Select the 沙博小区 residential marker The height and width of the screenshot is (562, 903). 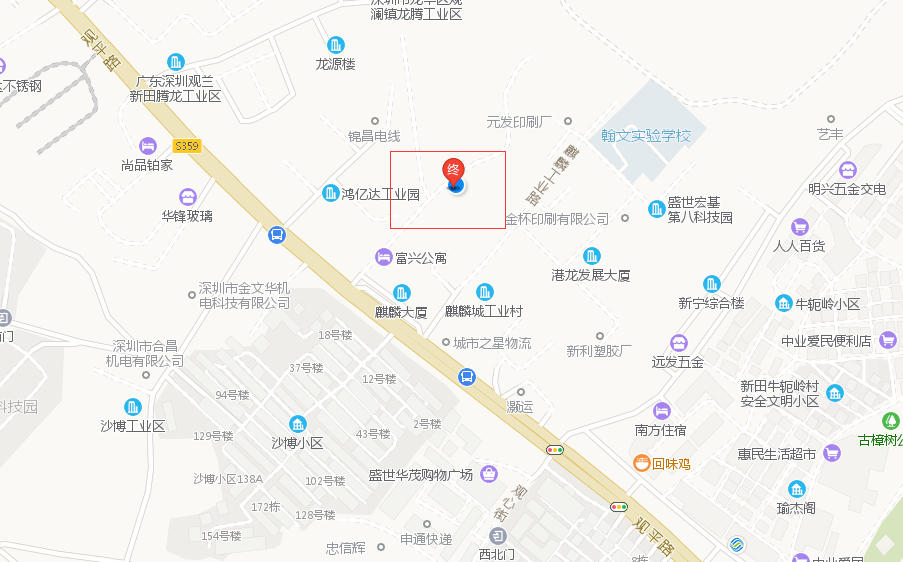(x=297, y=425)
